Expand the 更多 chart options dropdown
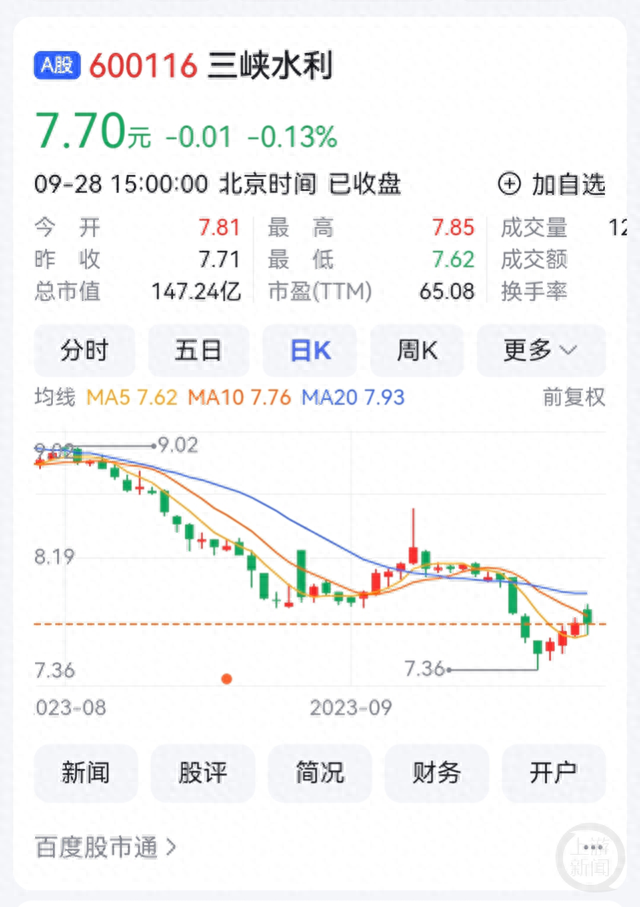This screenshot has width=640, height=907. (x=540, y=351)
